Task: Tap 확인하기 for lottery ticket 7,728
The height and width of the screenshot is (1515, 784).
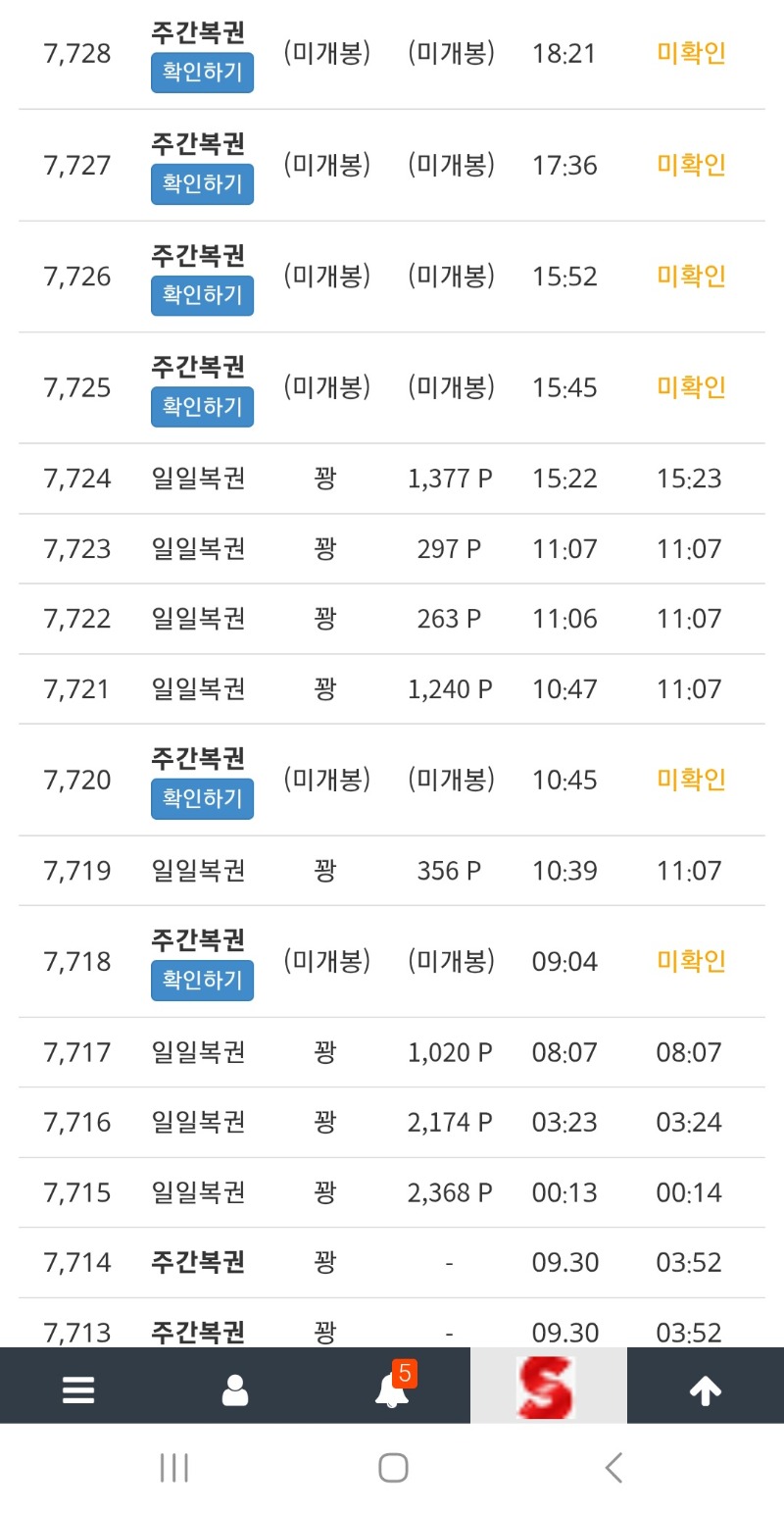Action: (x=202, y=74)
